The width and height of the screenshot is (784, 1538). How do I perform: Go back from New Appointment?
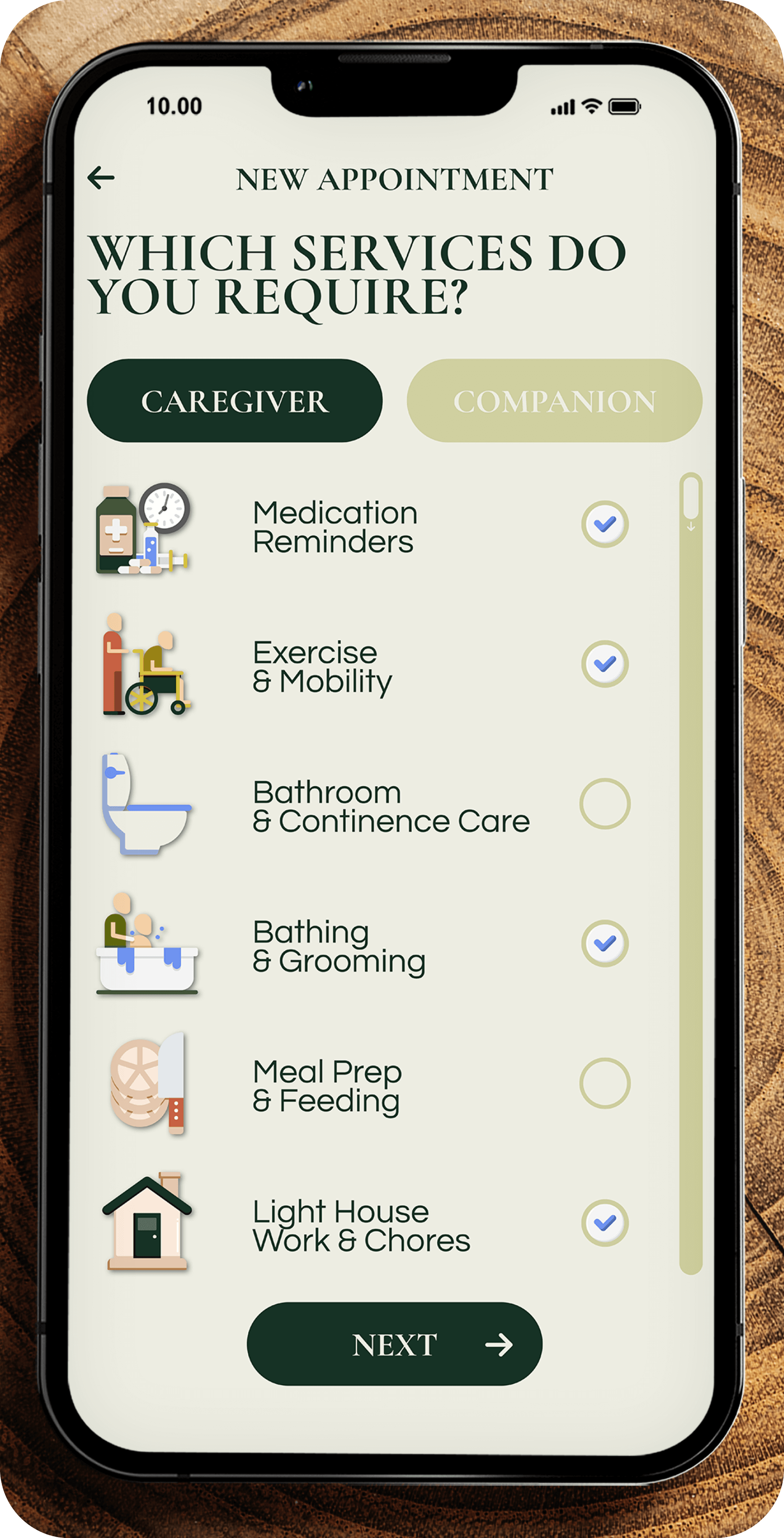(101, 178)
